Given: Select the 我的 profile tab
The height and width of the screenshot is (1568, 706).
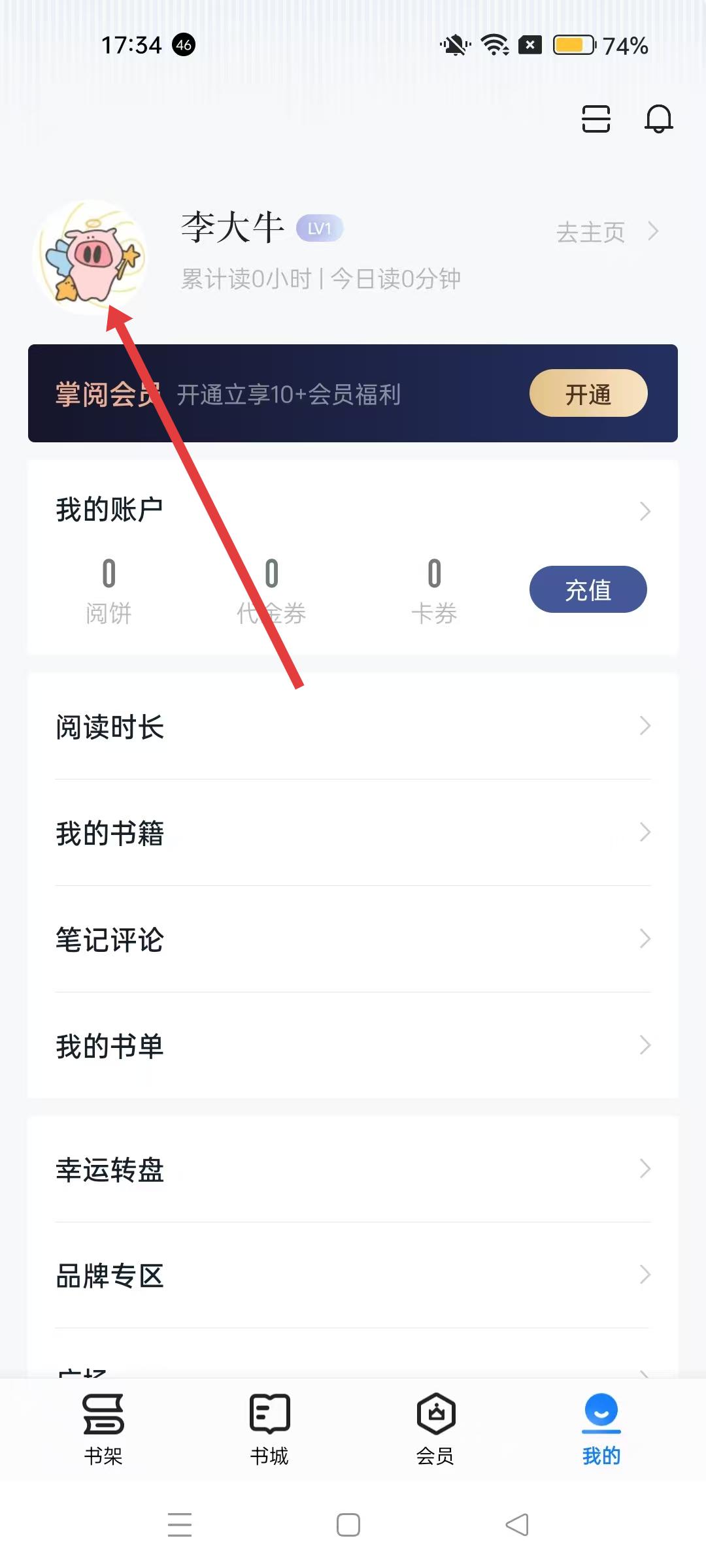Looking at the screenshot, I should 601,1429.
